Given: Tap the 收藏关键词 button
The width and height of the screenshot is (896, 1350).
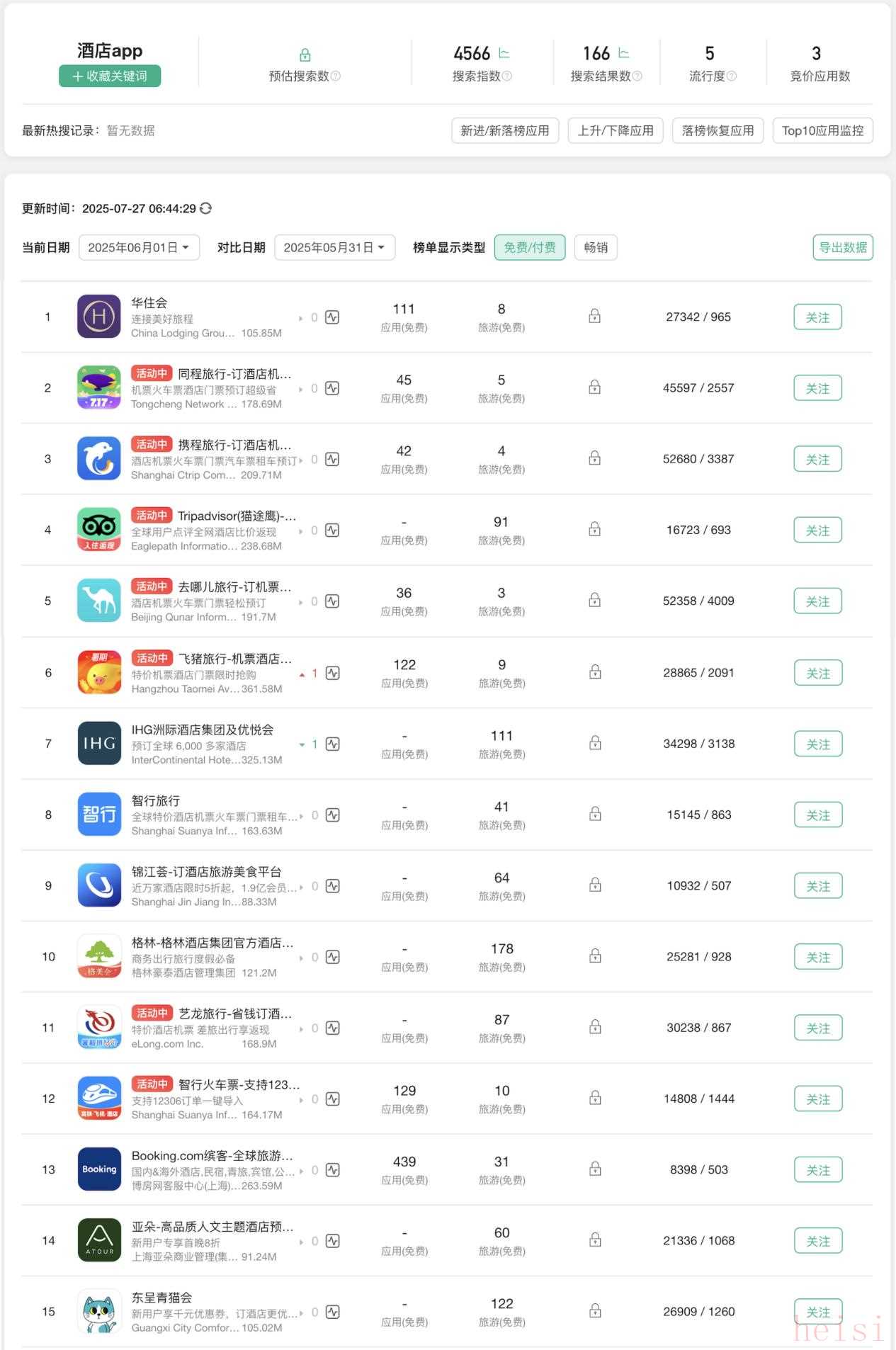Looking at the screenshot, I should coord(110,76).
